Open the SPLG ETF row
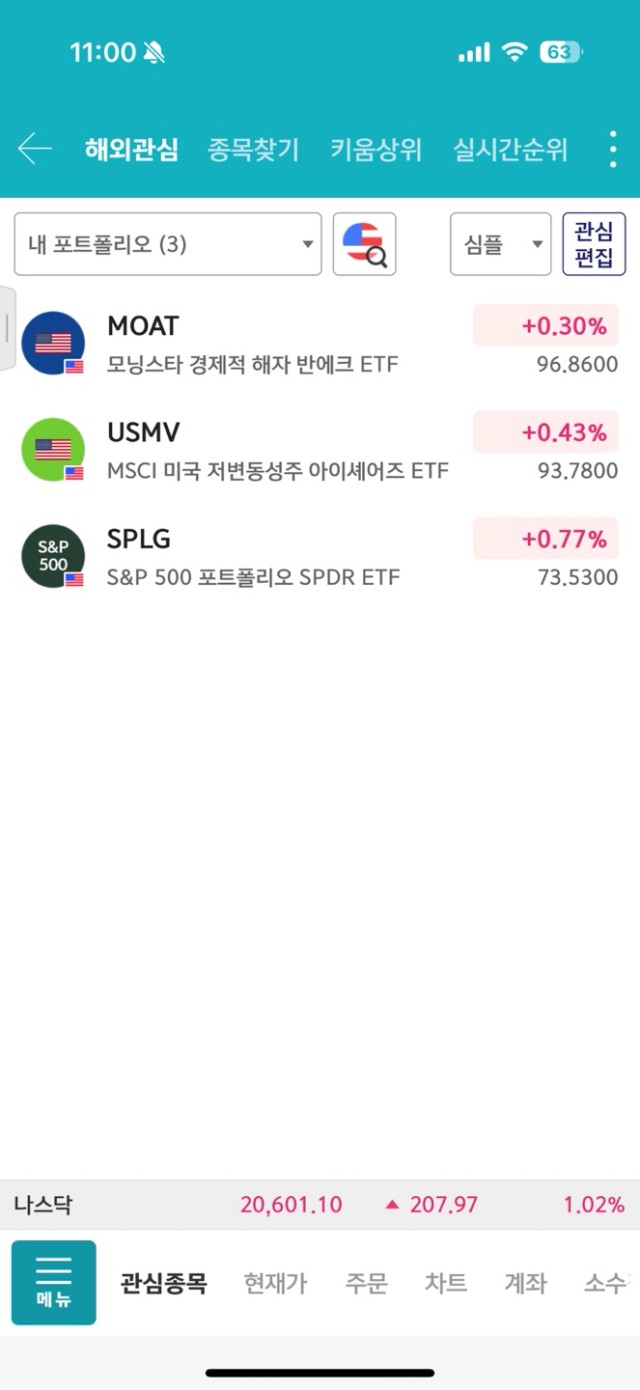The width and height of the screenshot is (640, 1390). coord(320,556)
